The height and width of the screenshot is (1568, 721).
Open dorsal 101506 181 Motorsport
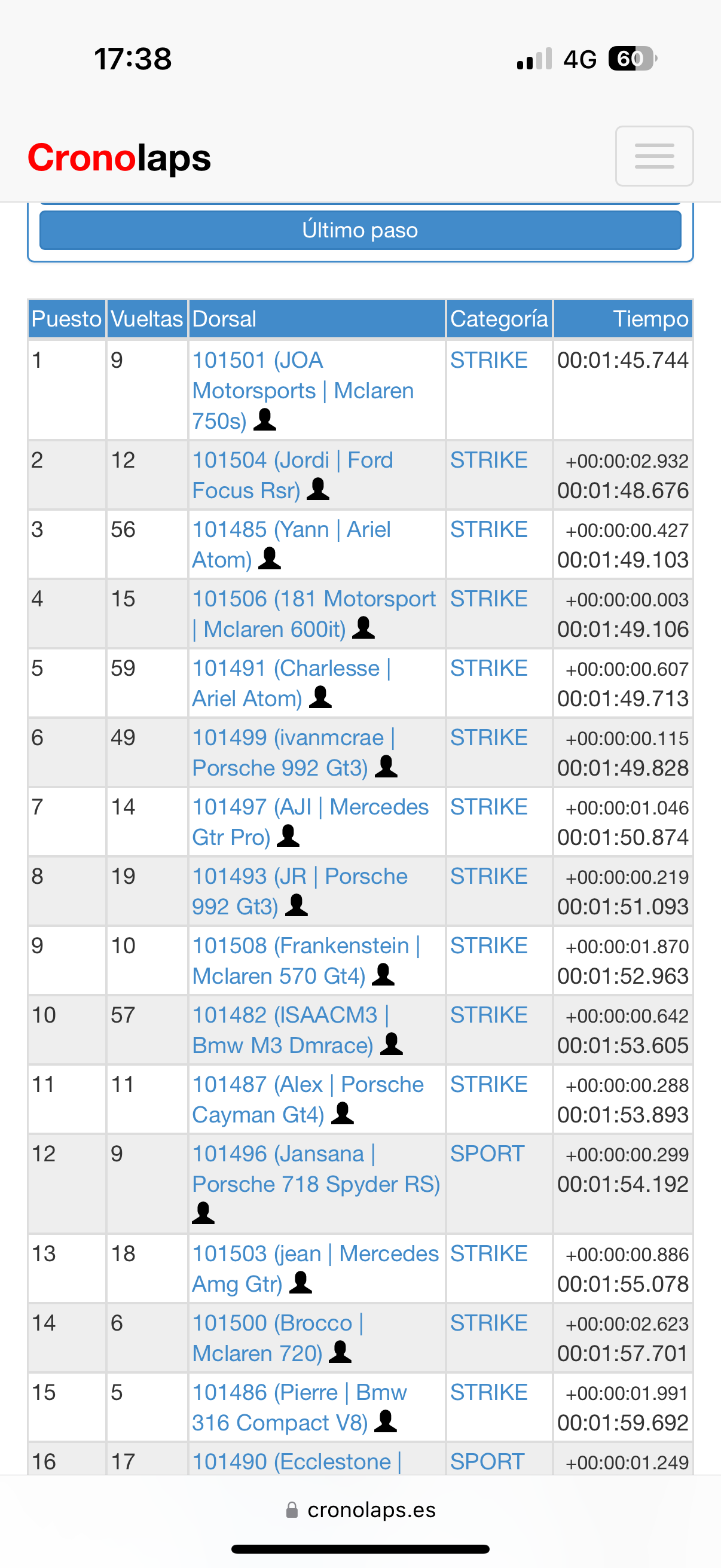[314, 614]
